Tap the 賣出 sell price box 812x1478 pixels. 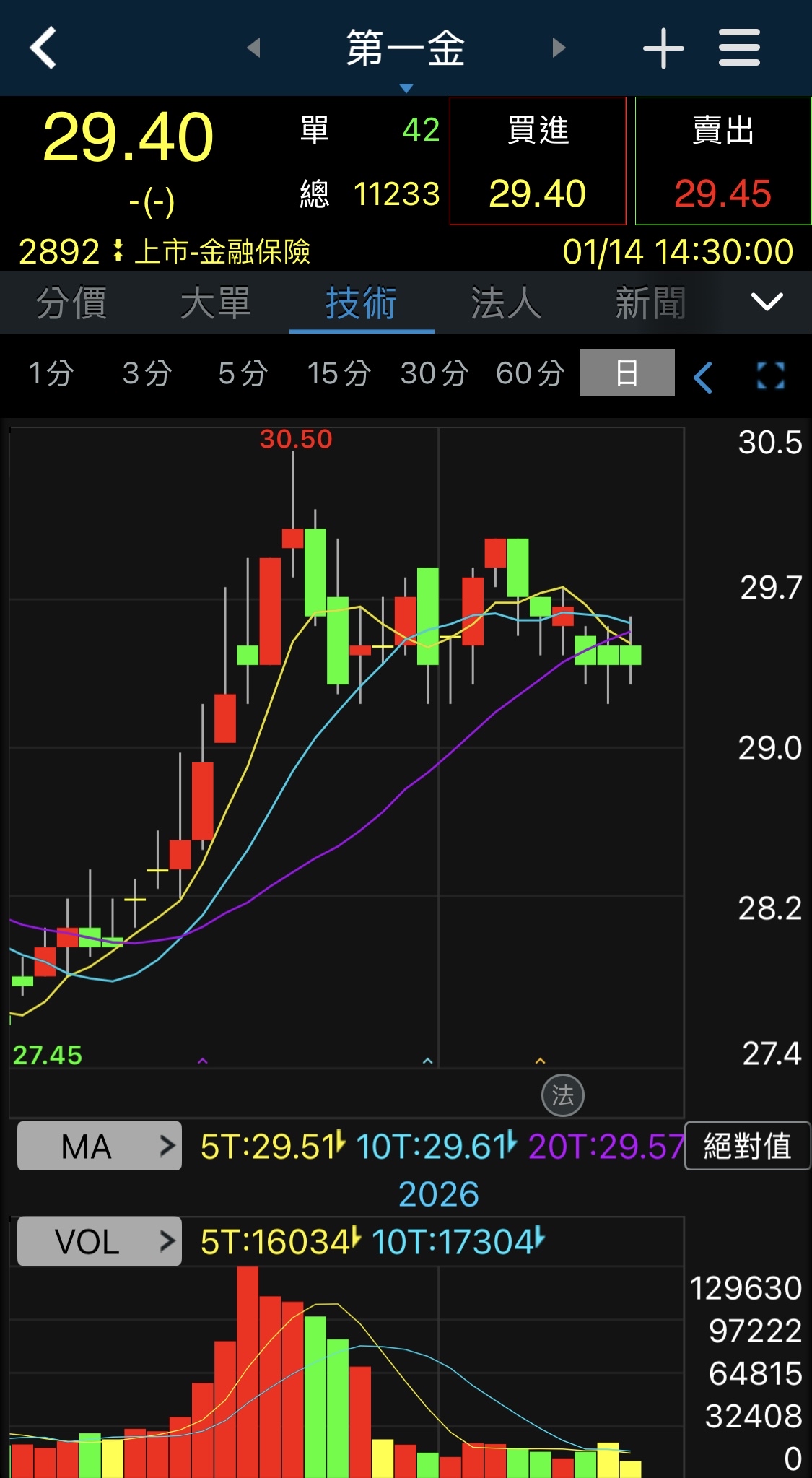[722, 161]
